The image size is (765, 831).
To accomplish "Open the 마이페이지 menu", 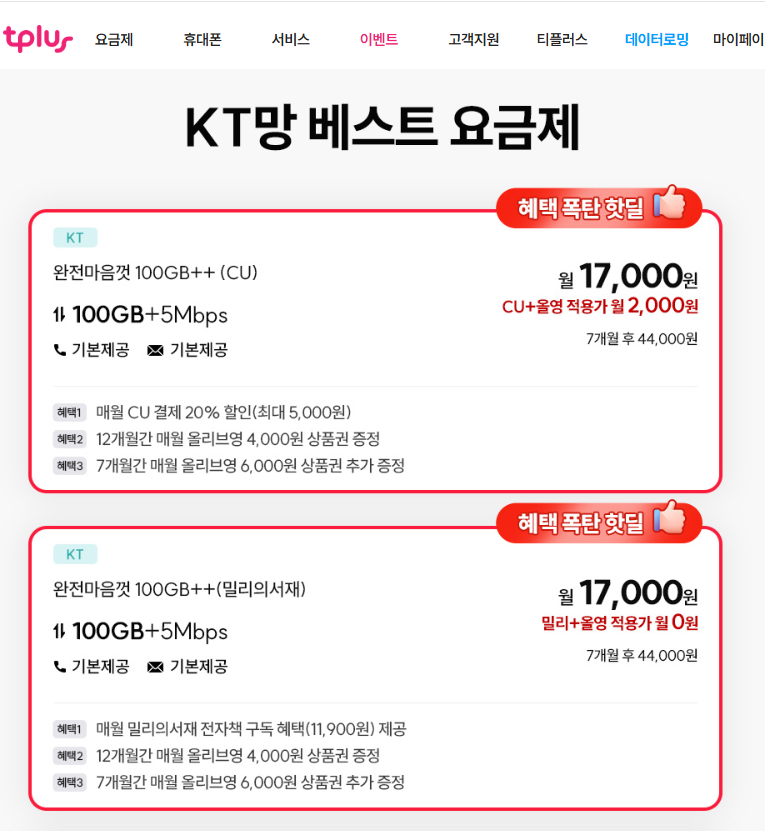I will [738, 40].
